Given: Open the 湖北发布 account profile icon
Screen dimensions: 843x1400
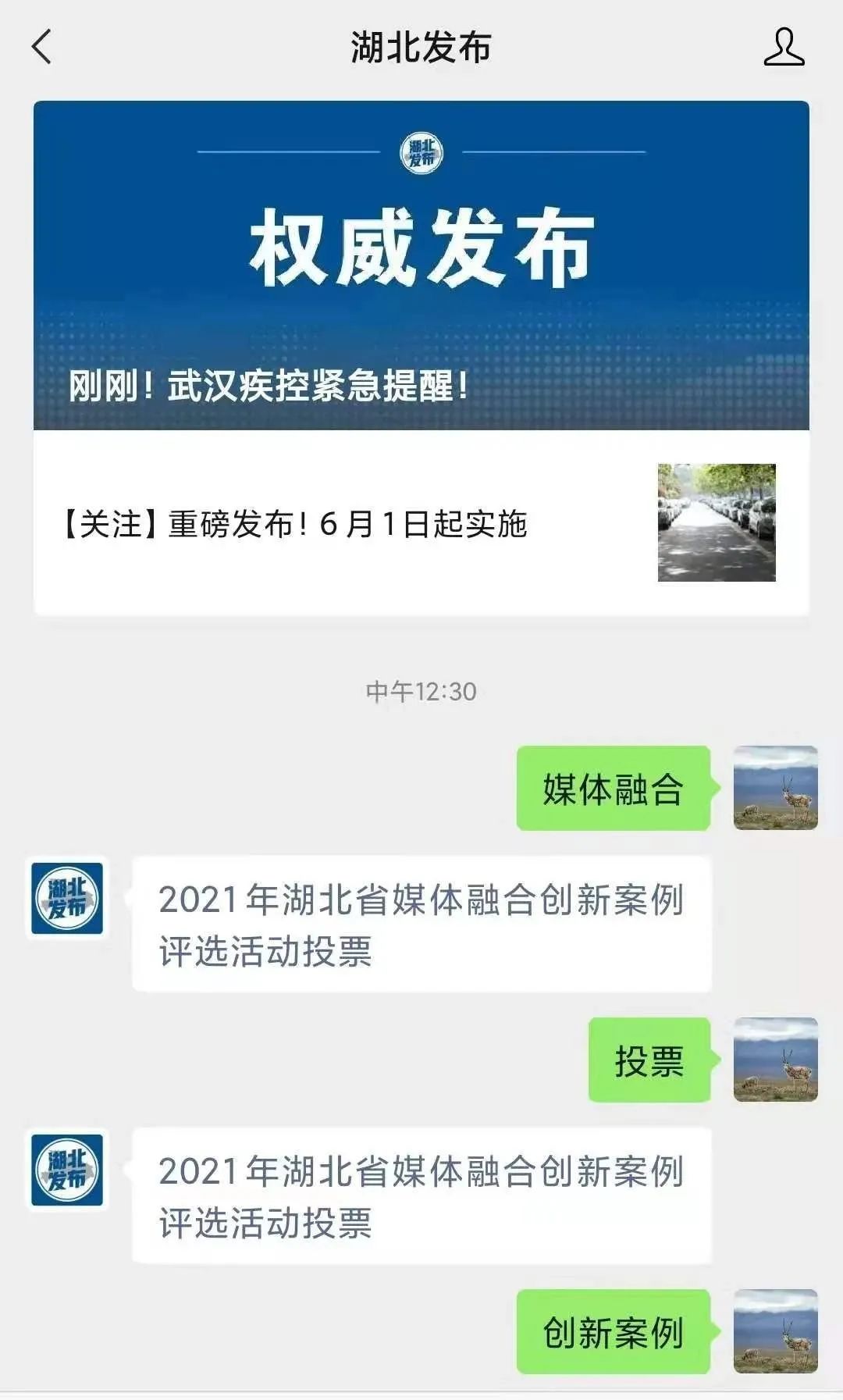Looking at the screenshot, I should click(784, 46).
